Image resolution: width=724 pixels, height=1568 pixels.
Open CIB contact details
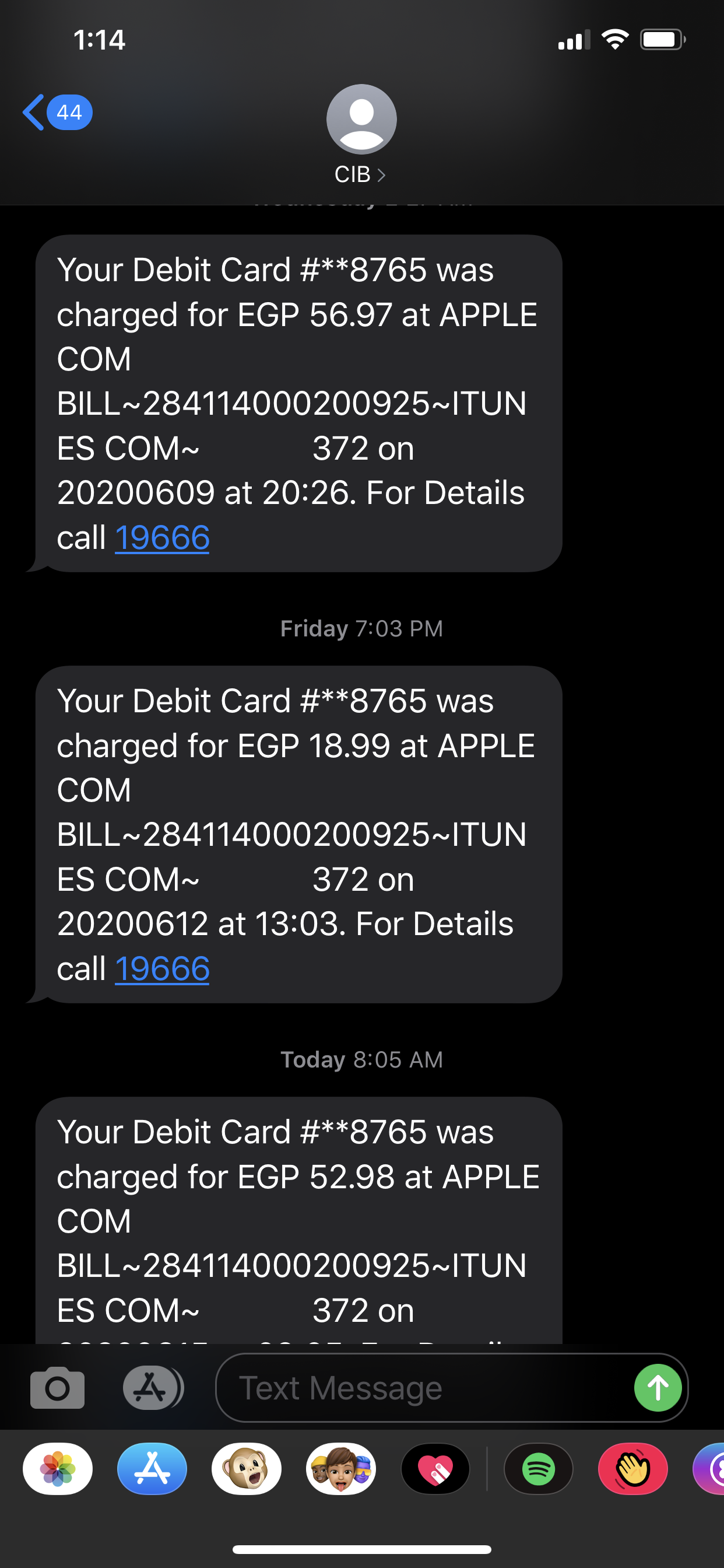pos(361,174)
